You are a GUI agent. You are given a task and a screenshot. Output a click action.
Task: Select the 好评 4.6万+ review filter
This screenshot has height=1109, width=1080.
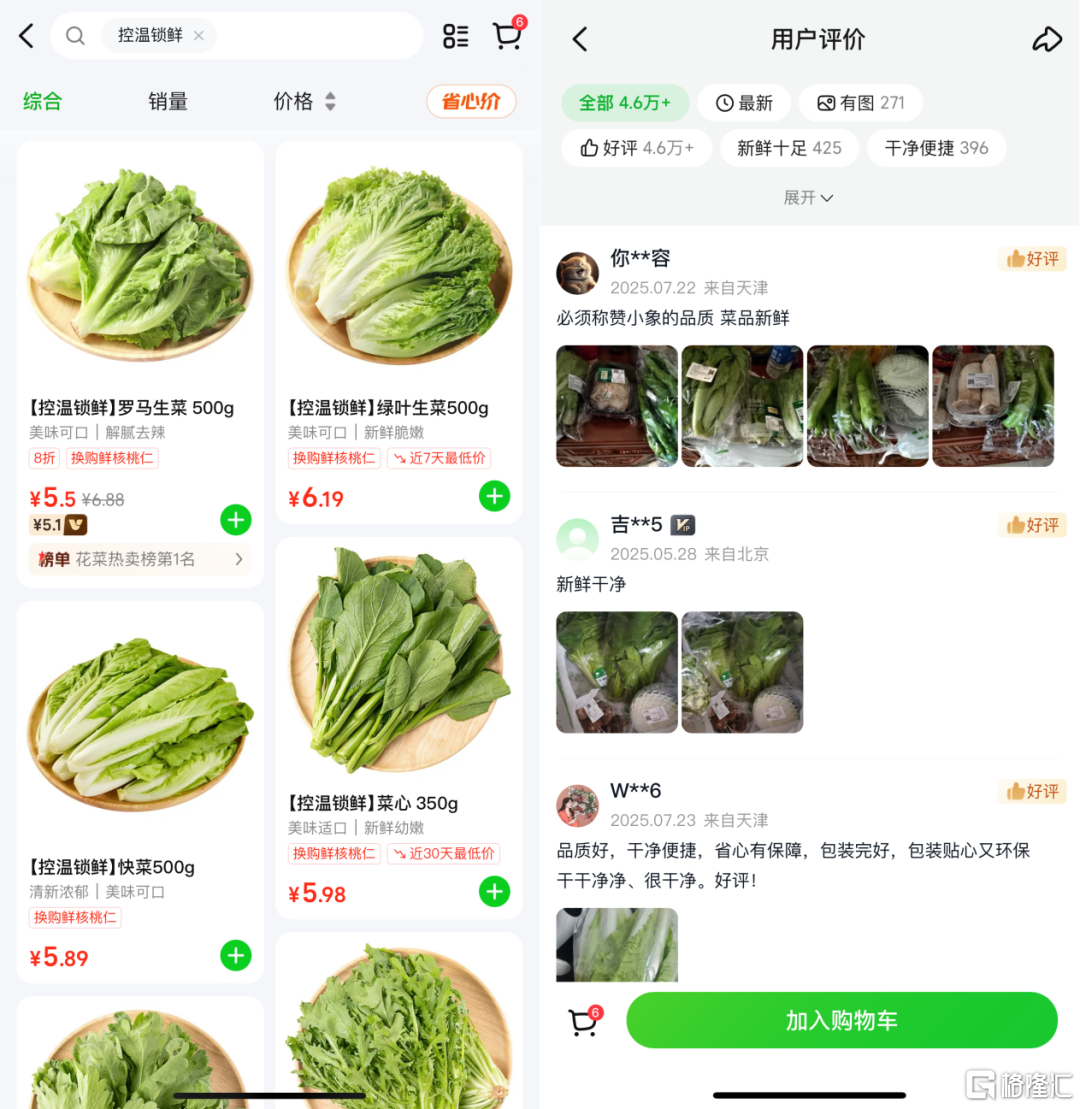pyautogui.click(x=636, y=148)
